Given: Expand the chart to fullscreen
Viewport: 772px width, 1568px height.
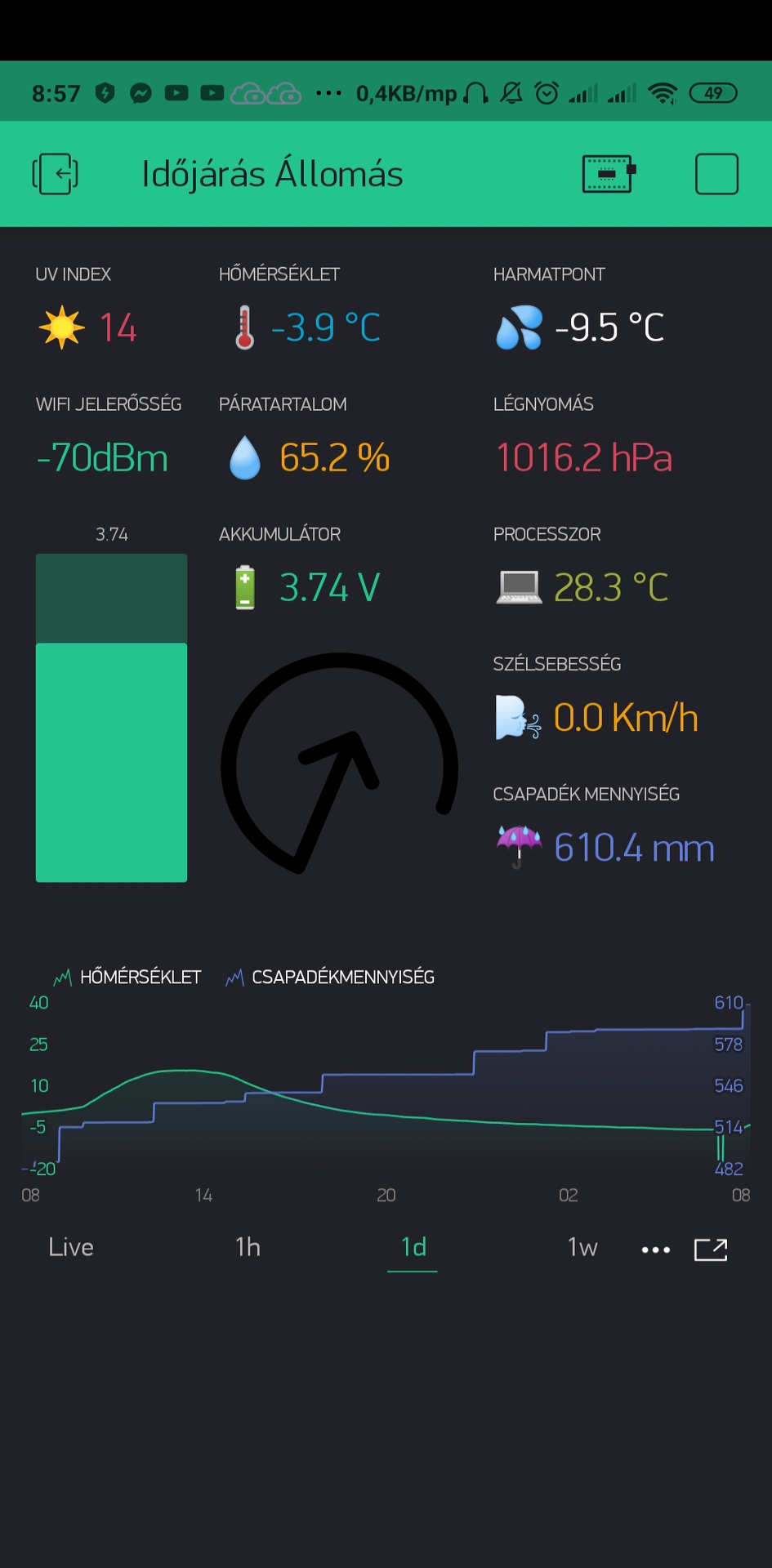Looking at the screenshot, I should click(x=710, y=1249).
